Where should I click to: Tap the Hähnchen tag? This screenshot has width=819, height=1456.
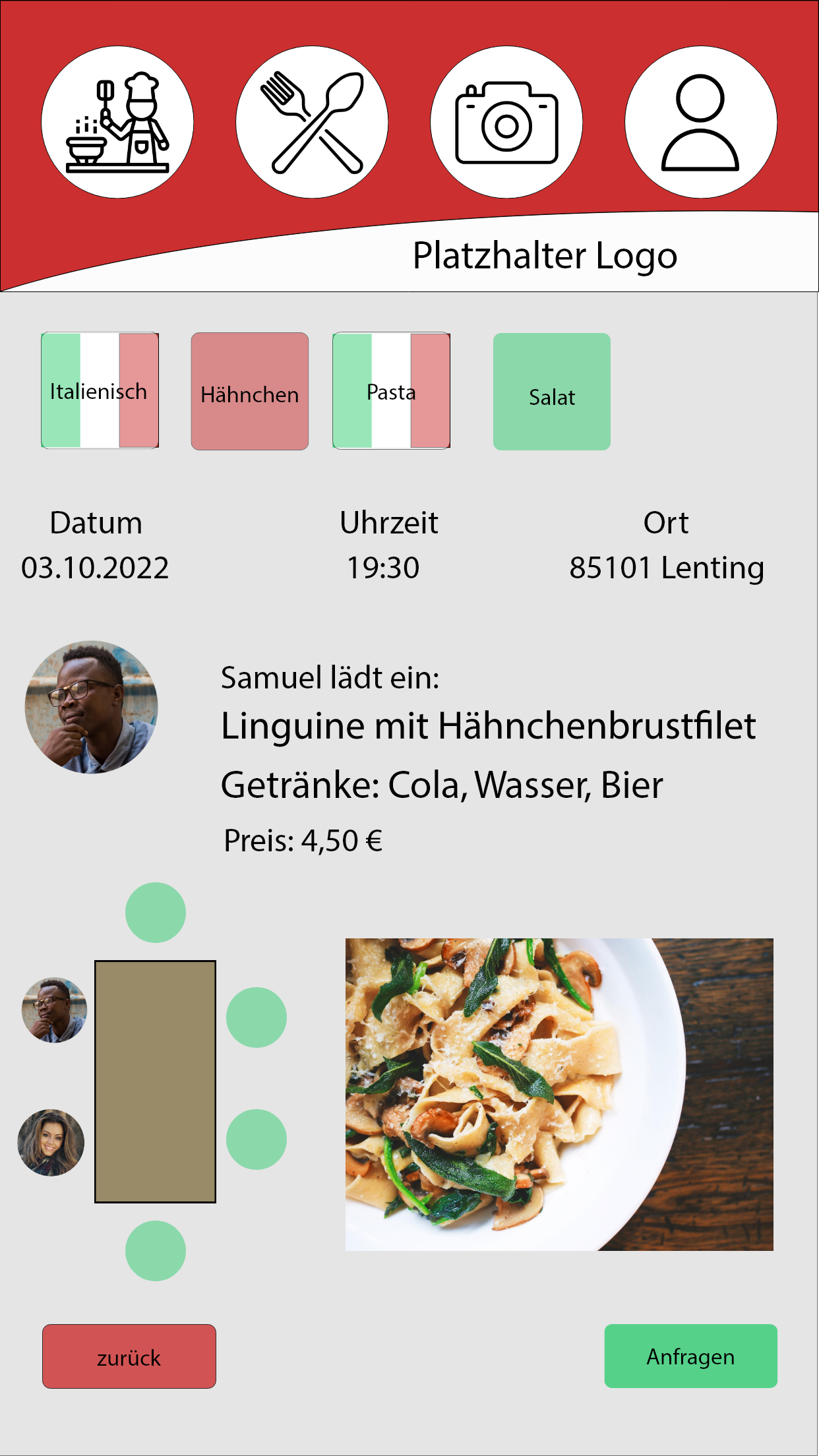[x=250, y=392]
